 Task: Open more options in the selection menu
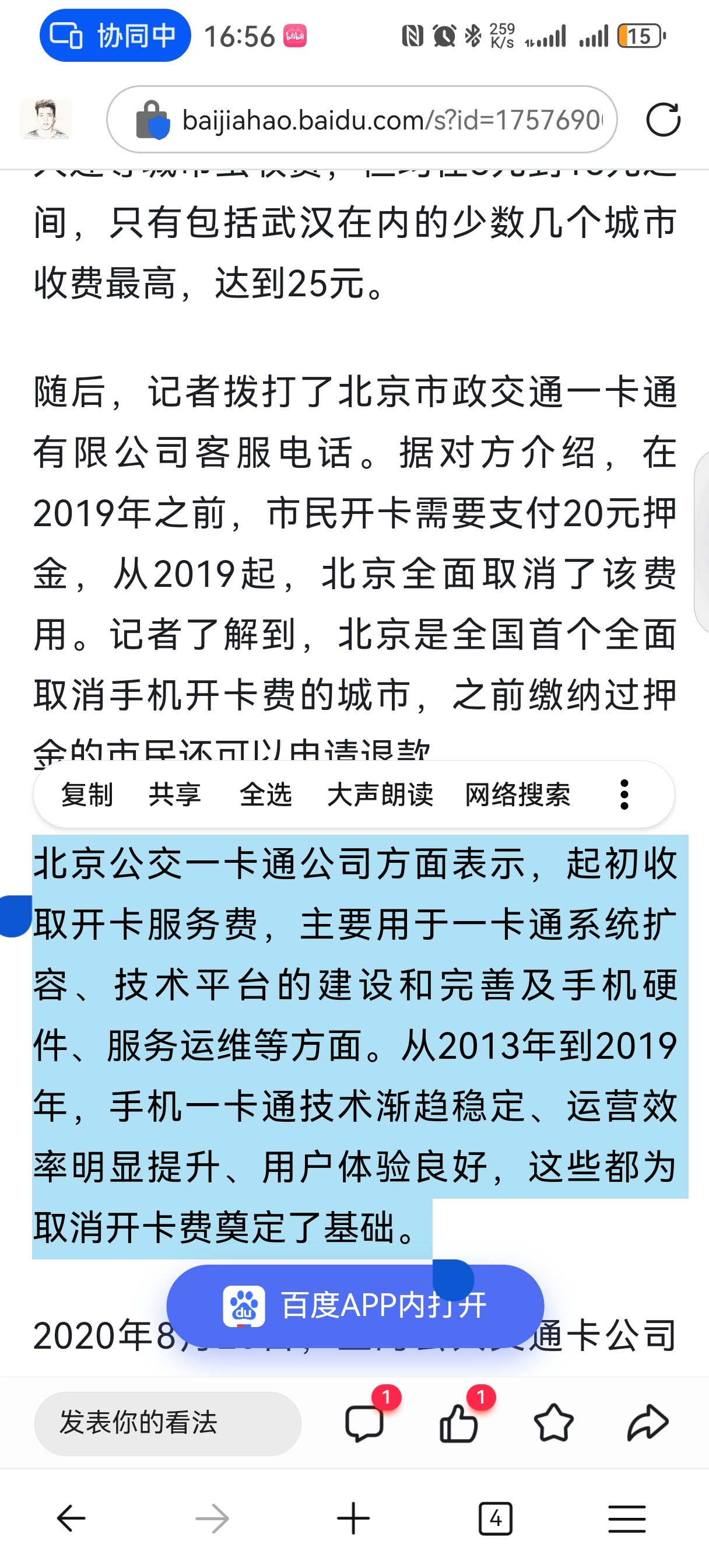(x=624, y=794)
